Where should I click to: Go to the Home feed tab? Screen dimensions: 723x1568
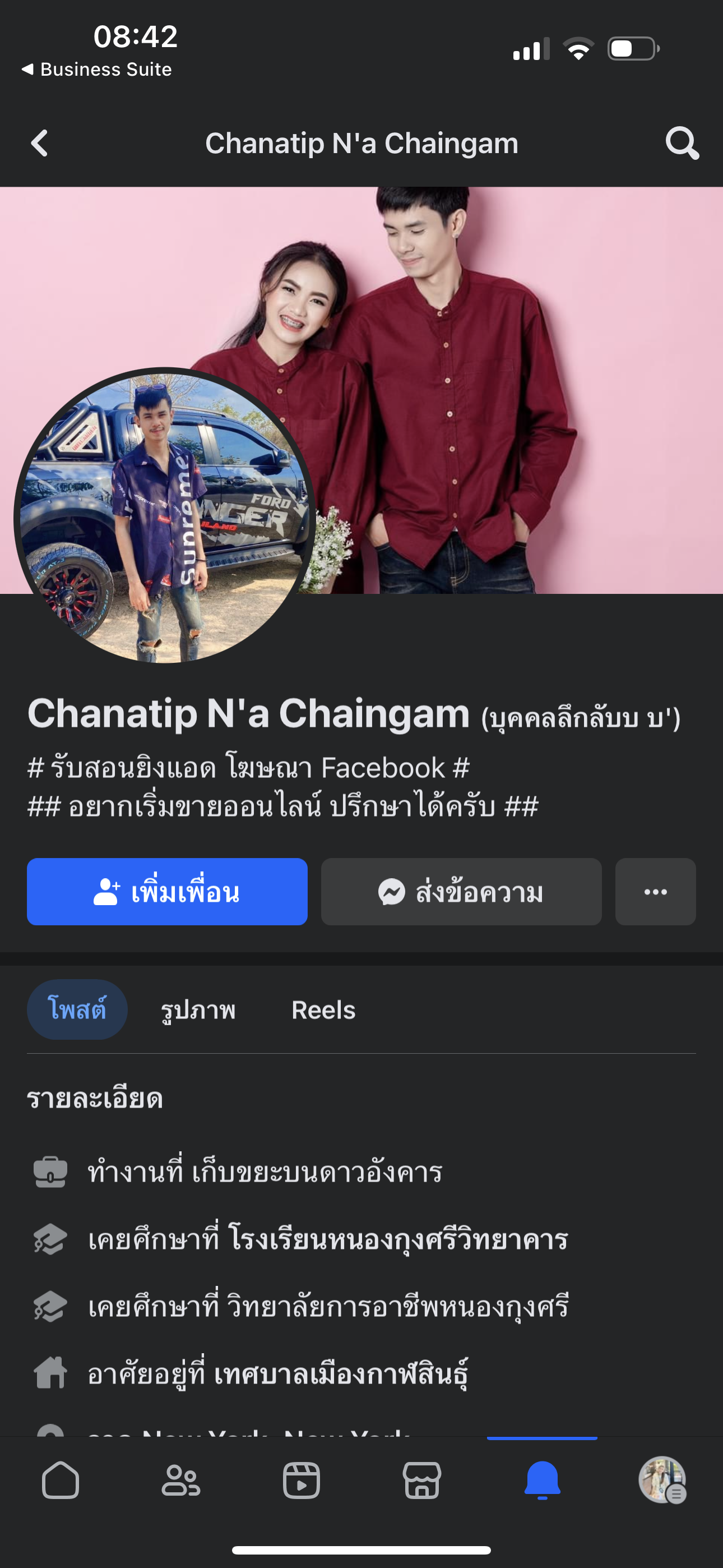[61, 1481]
